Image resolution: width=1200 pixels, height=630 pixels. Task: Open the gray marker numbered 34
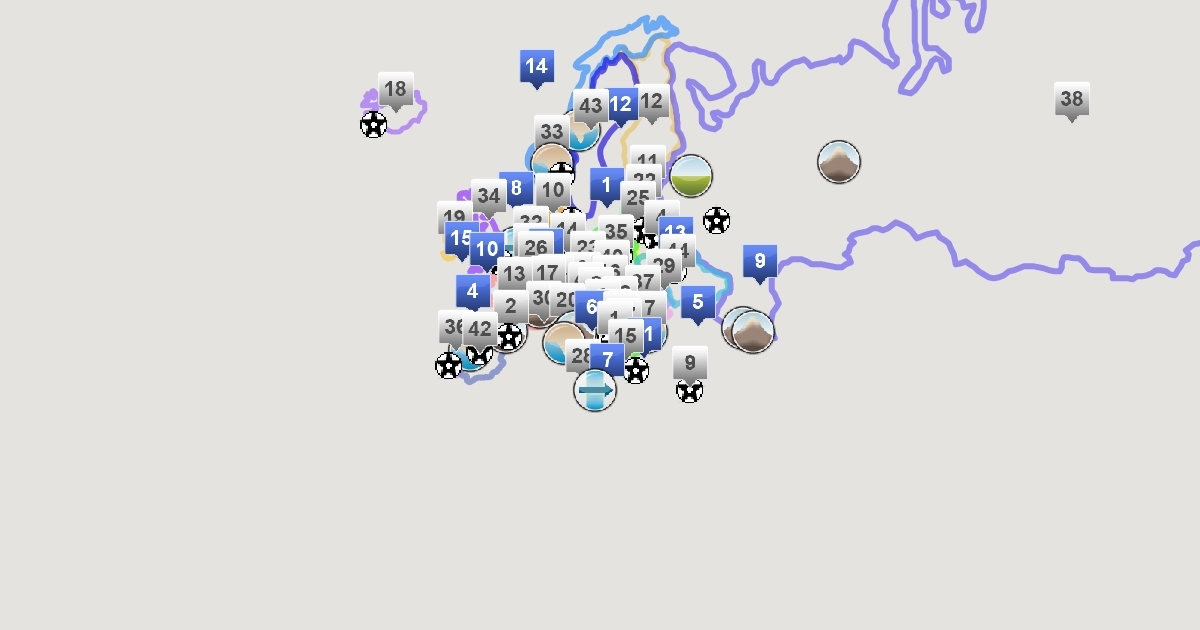pyautogui.click(x=487, y=196)
